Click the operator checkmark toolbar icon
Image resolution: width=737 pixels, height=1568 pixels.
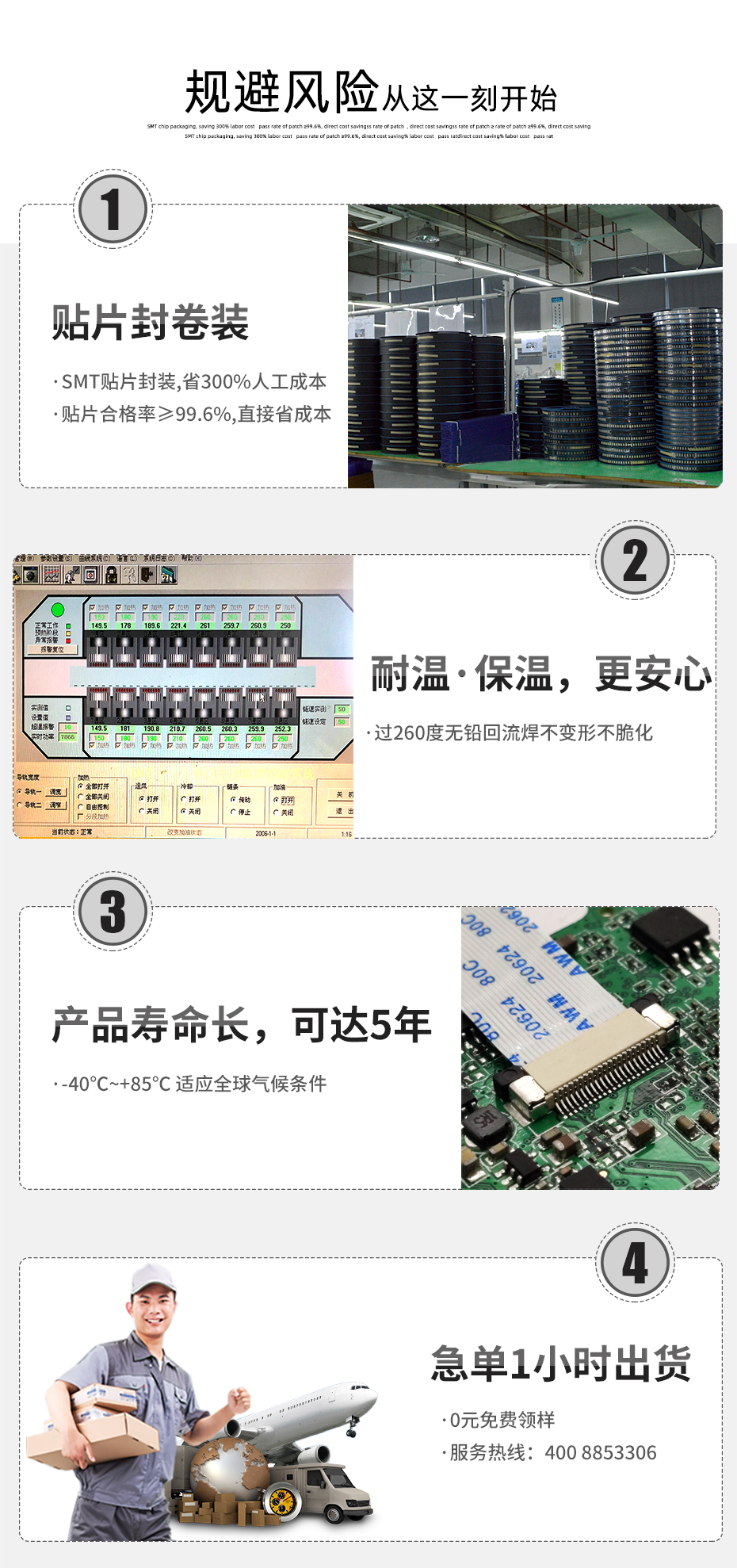tap(71, 575)
